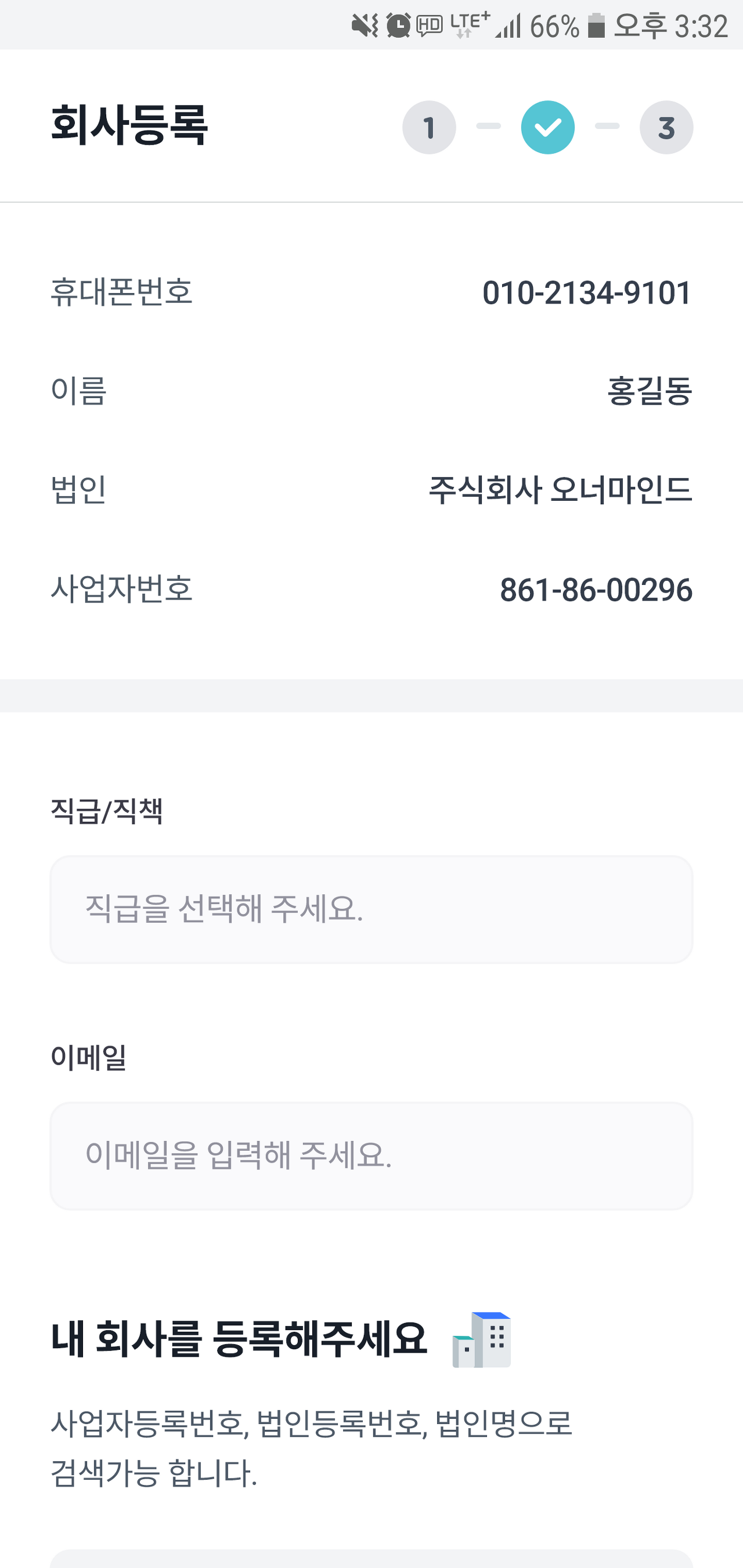Tap the phone number 010-2134-9101

pos(586,291)
